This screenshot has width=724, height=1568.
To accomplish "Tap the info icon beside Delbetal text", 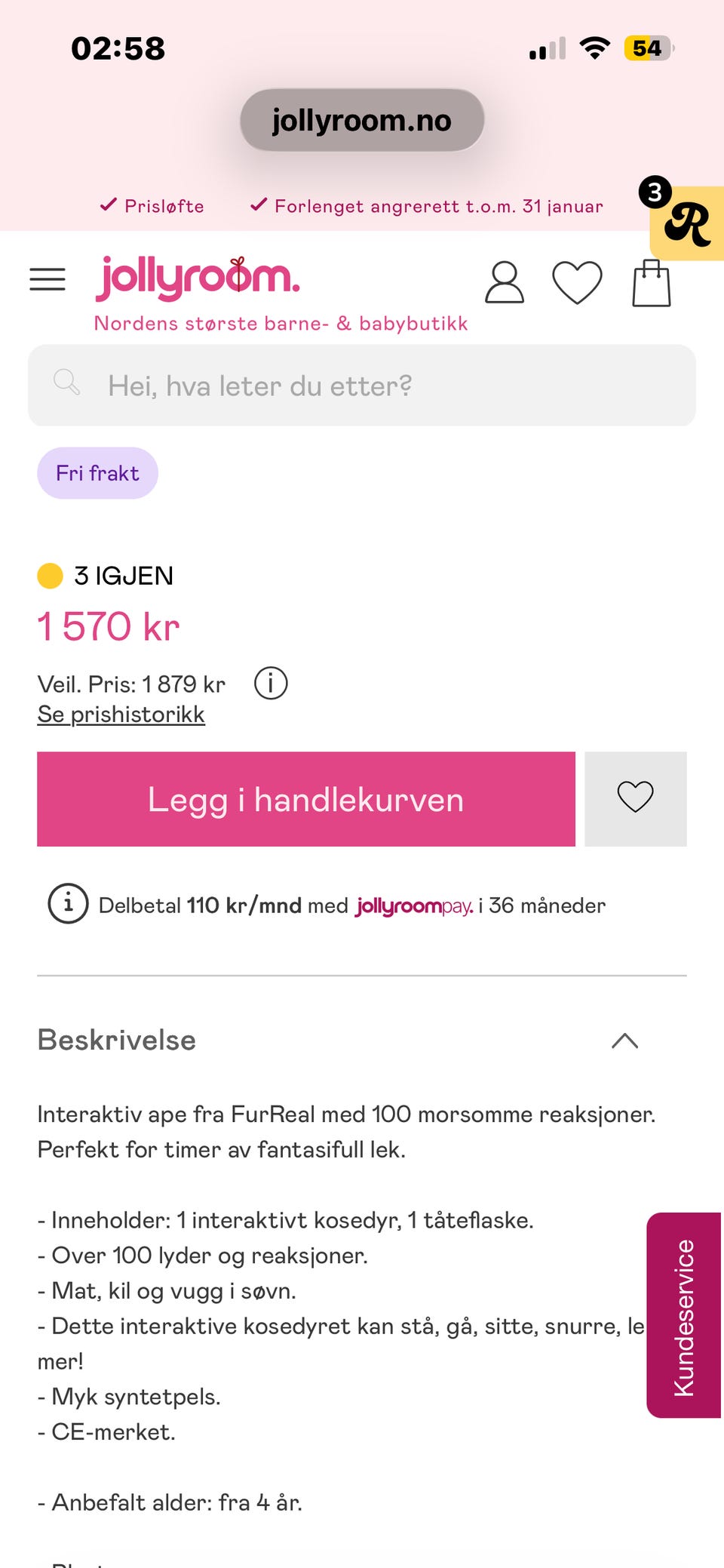I will click(x=68, y=905).
